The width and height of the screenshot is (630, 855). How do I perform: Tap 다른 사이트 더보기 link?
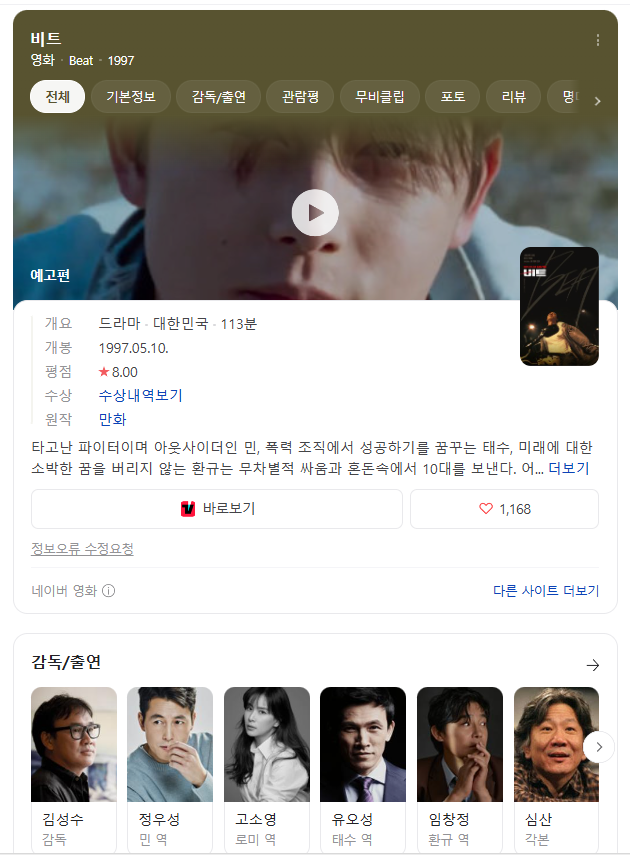coord(545,591)
